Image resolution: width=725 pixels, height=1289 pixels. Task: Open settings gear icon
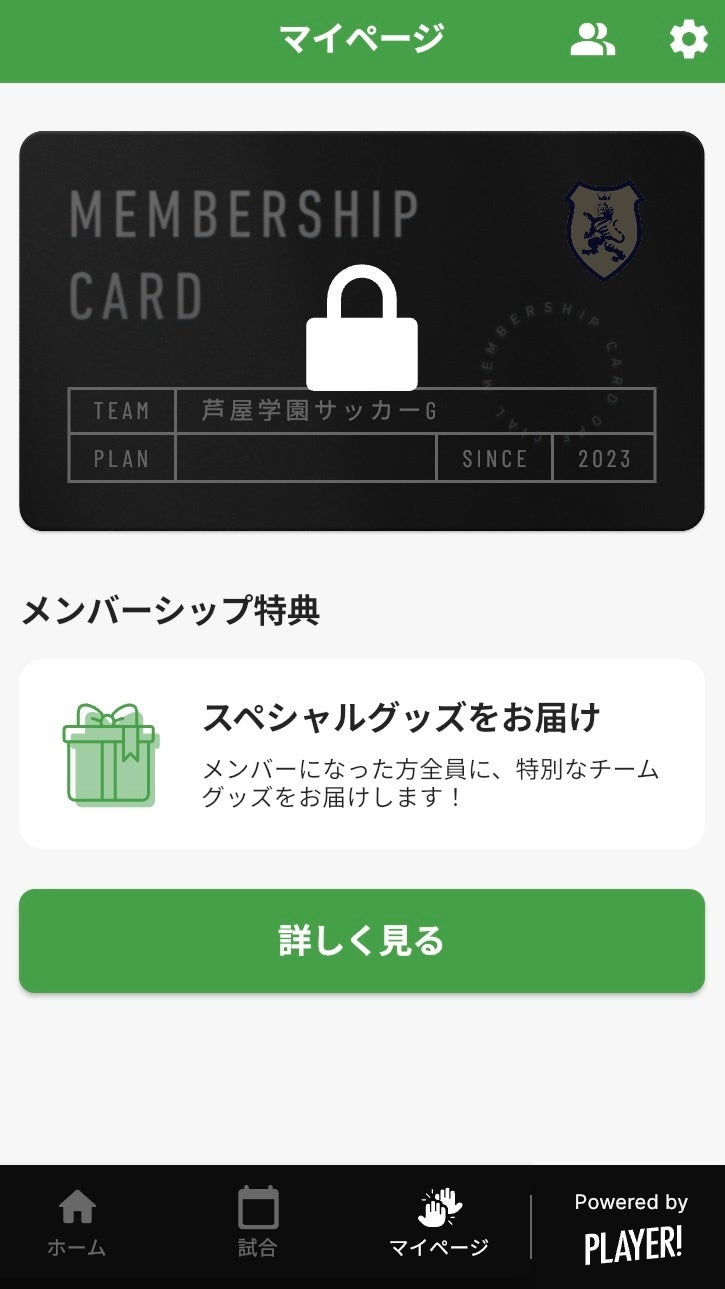pos(688,40)
